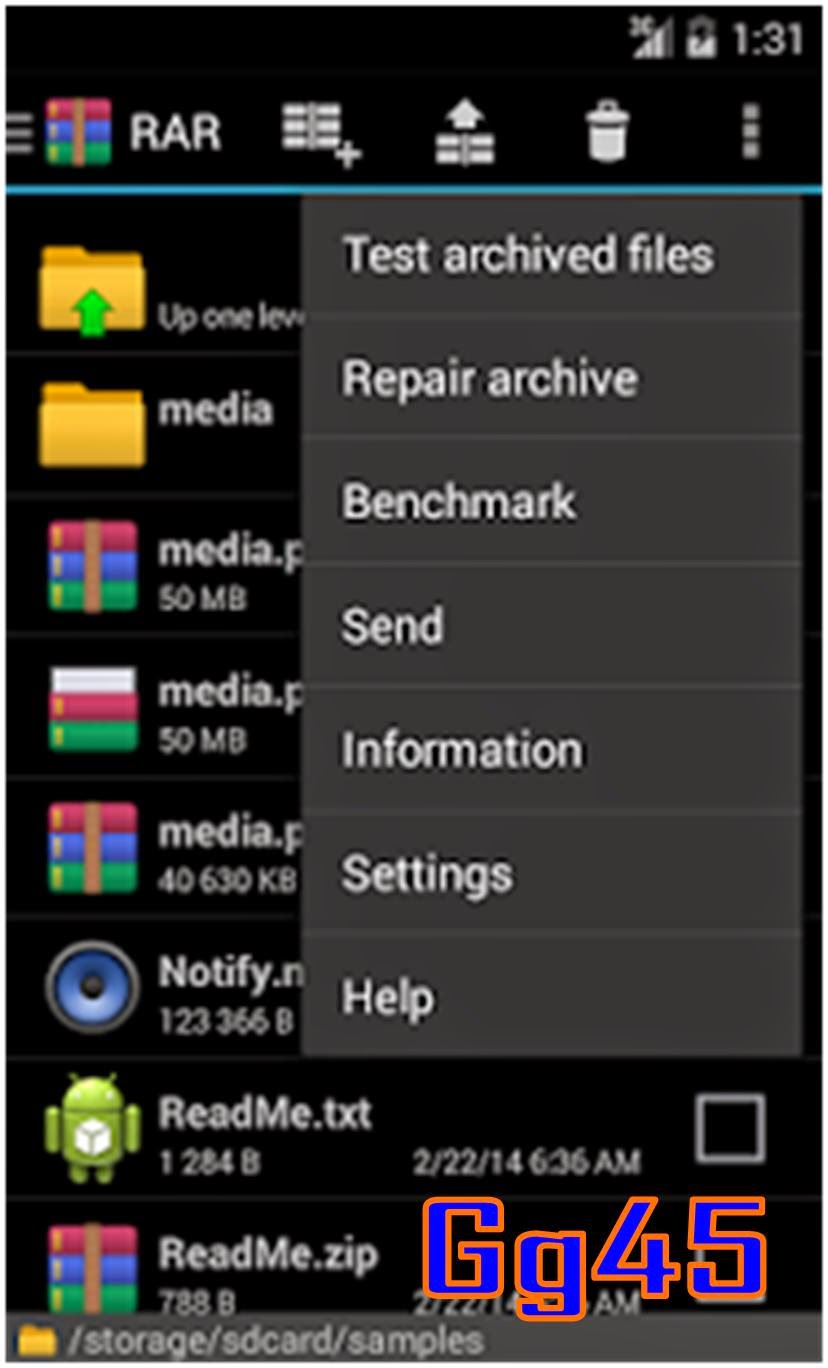Tap the extract archive icon
This screenshot has width=828, height=1368.
465,133
